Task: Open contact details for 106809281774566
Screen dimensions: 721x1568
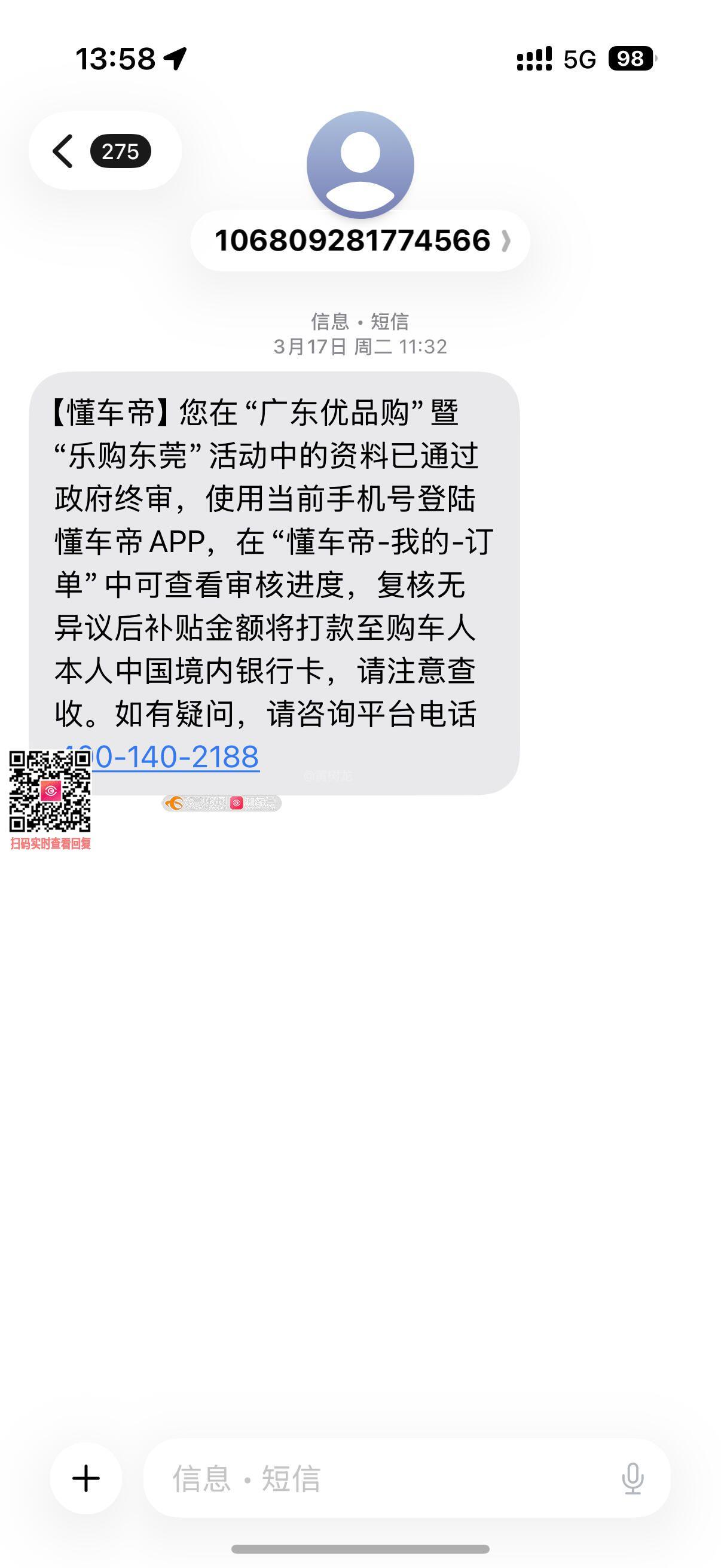Action: click(360, 241)
